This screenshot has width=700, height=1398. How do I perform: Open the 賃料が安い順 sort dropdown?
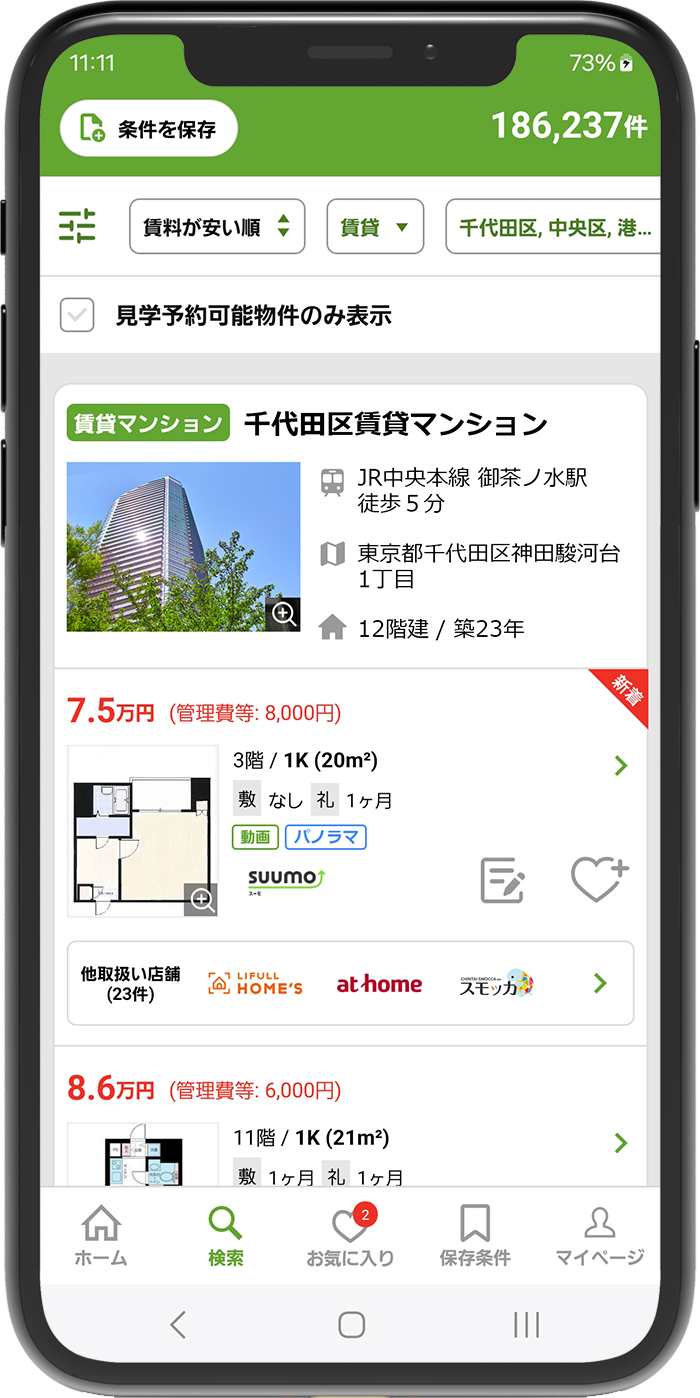[216, 227]
